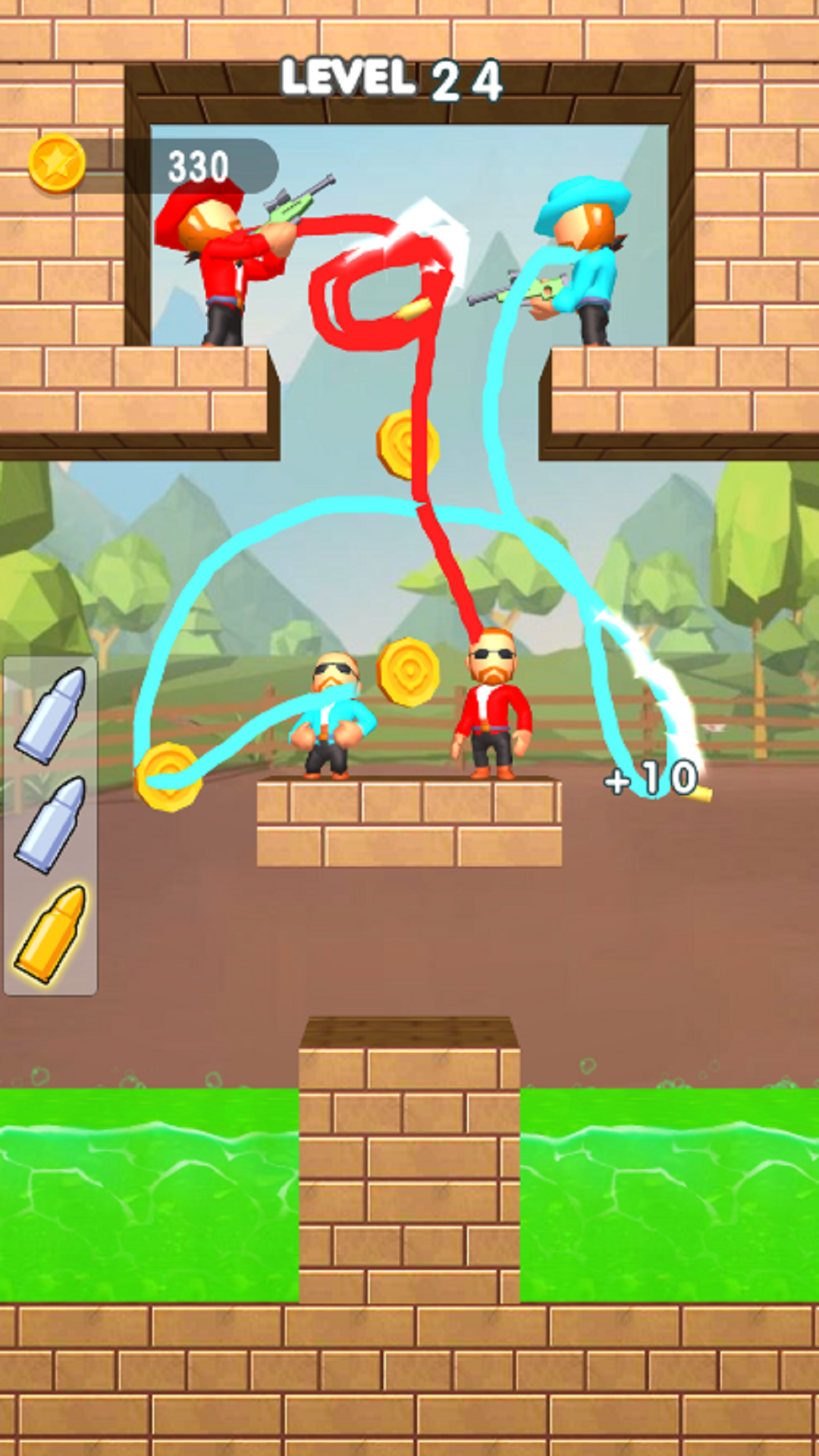Select the blue-hatted sniper
The width and height of the screenshot is (819, 1456).
coord(586,258)
